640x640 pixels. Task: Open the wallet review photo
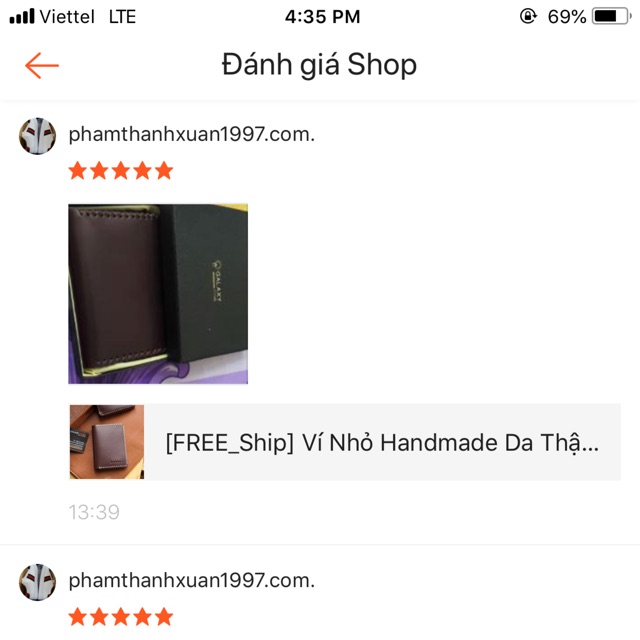tap(158, 294)
